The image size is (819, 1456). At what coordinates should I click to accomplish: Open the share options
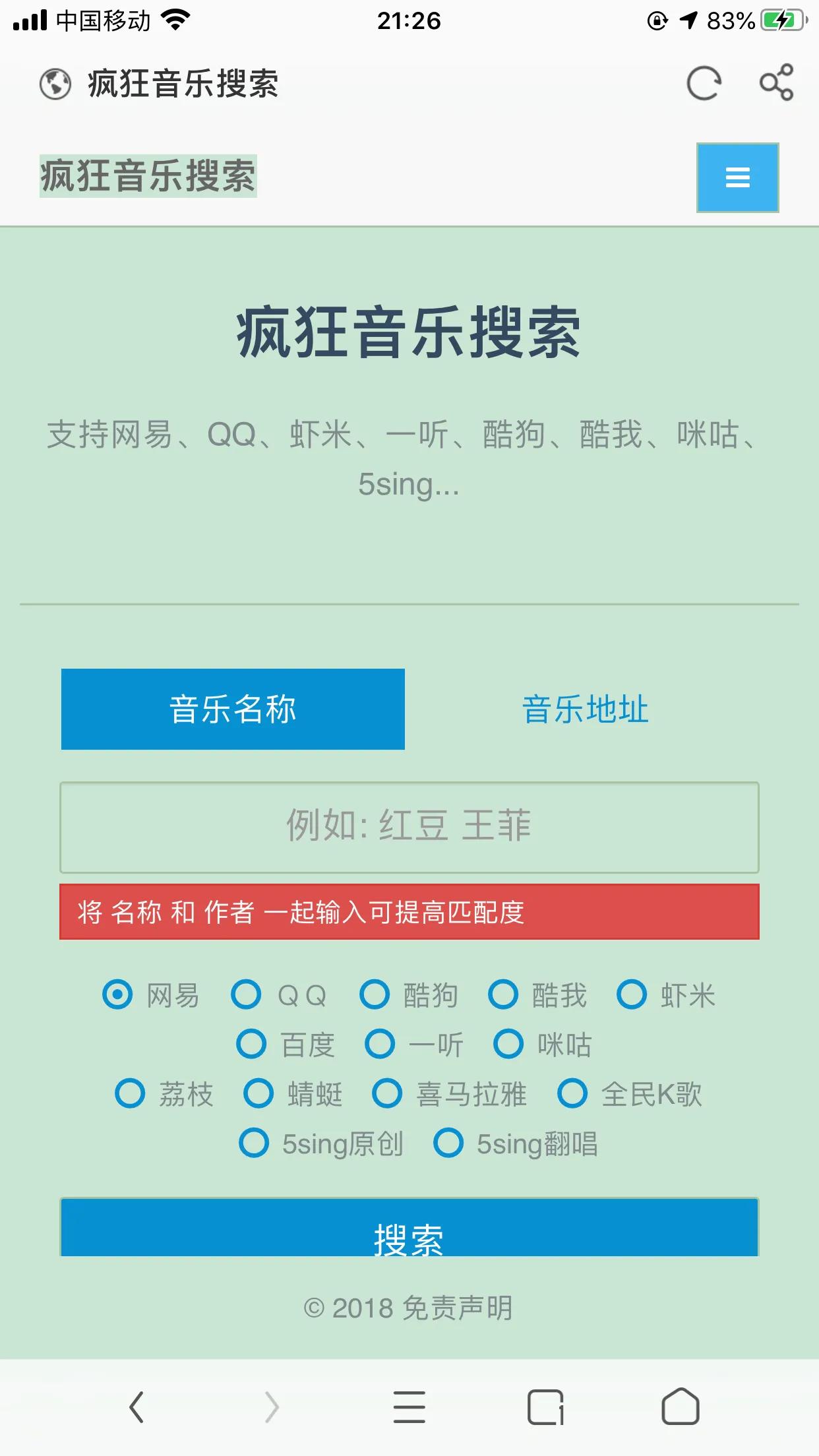[x=776, y=82]
